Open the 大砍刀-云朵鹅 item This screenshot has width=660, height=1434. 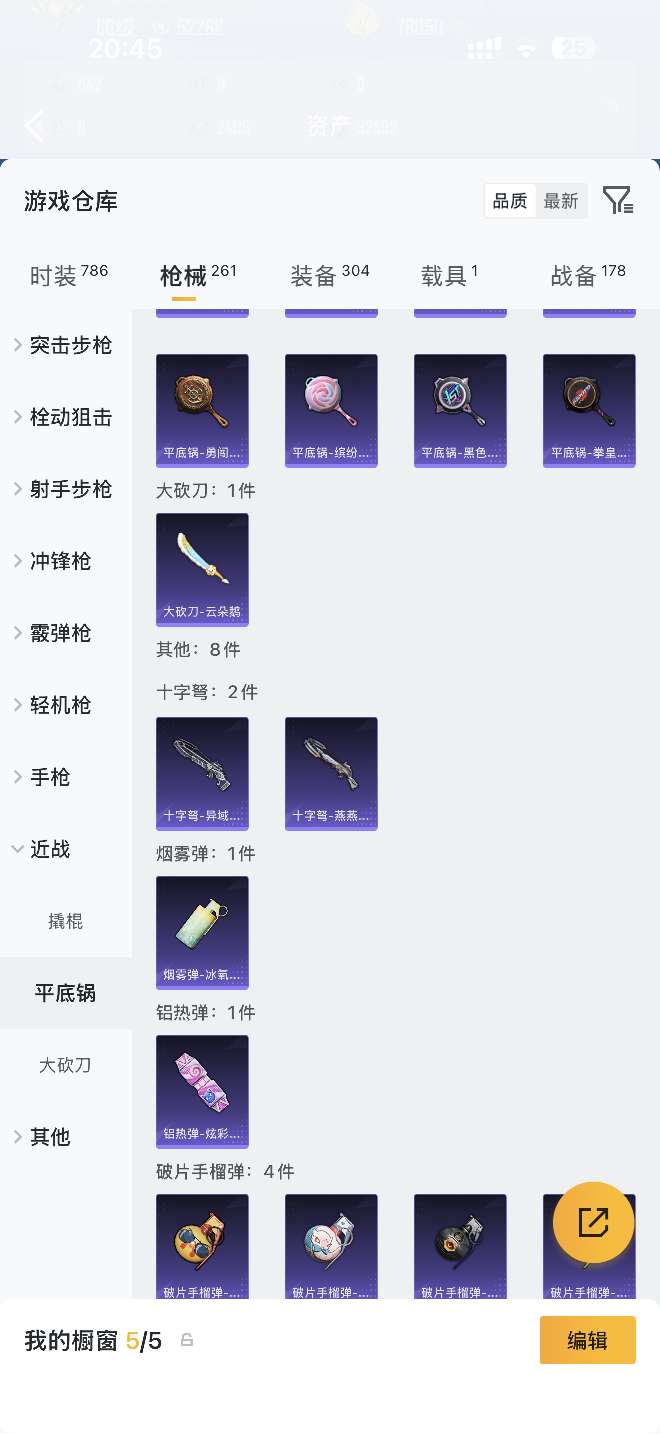point(202,569)
